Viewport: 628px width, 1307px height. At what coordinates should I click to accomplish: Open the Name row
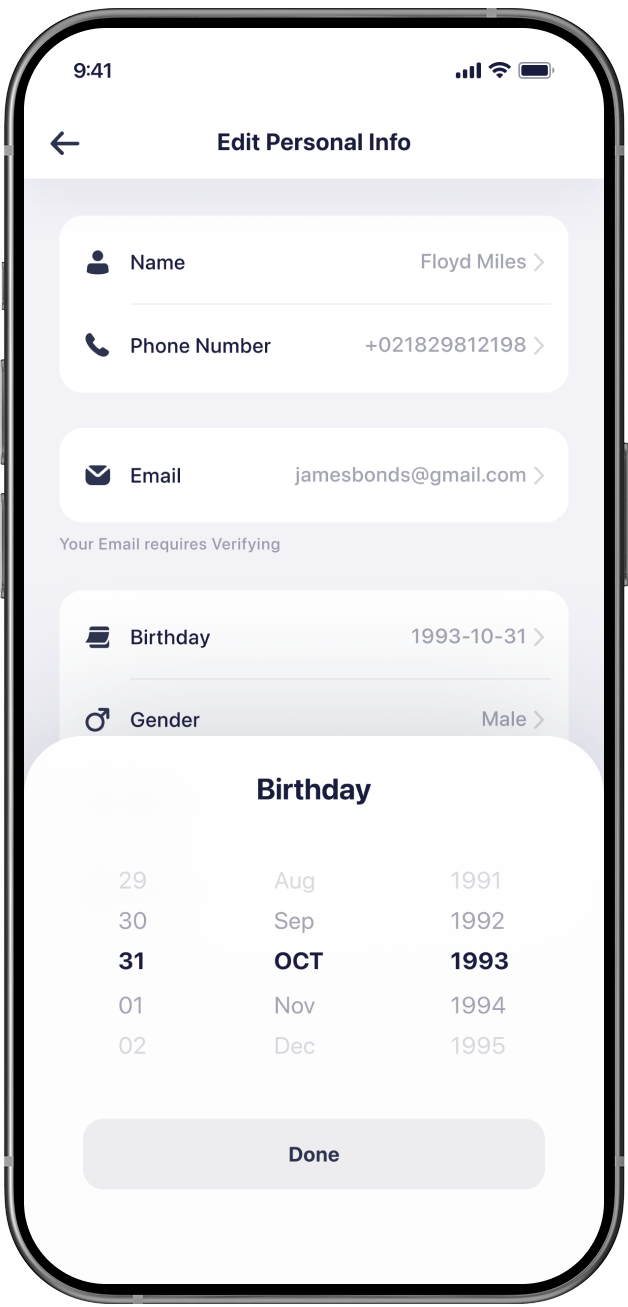pos(314,262)
